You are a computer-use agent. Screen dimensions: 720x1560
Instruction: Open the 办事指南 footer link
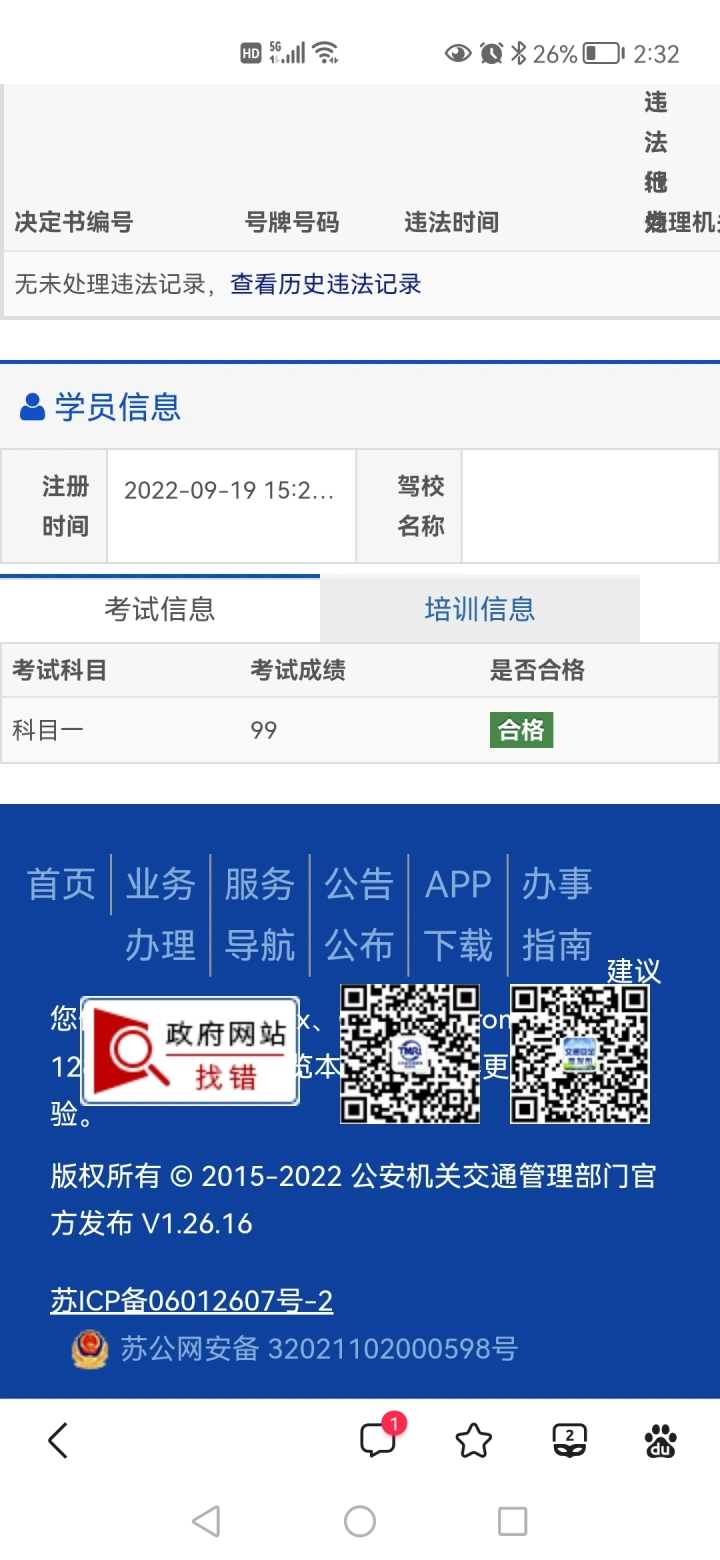pyautogui.click(x=557, y=914)
